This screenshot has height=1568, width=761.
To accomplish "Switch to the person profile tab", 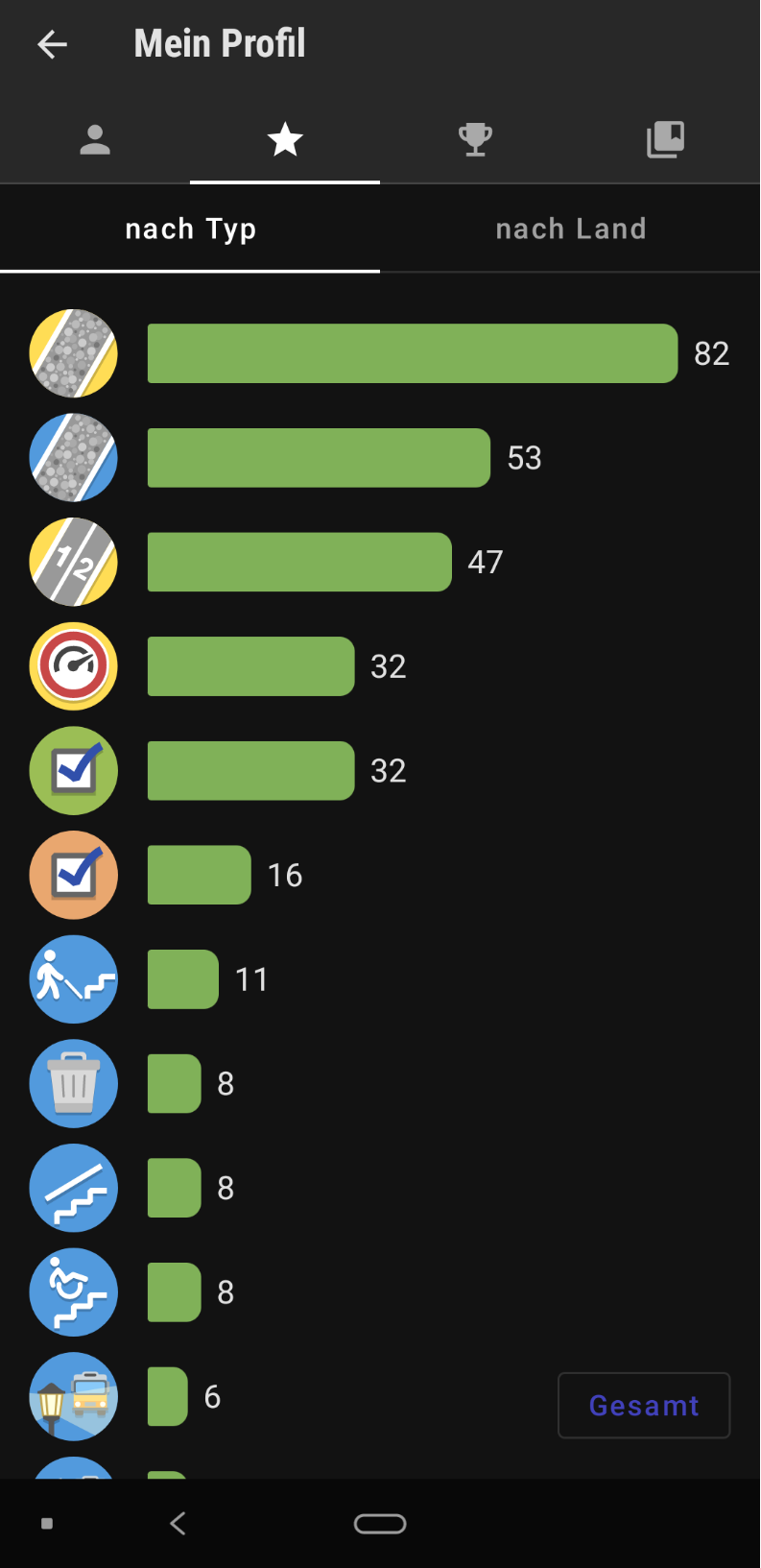I will (95, 140).
